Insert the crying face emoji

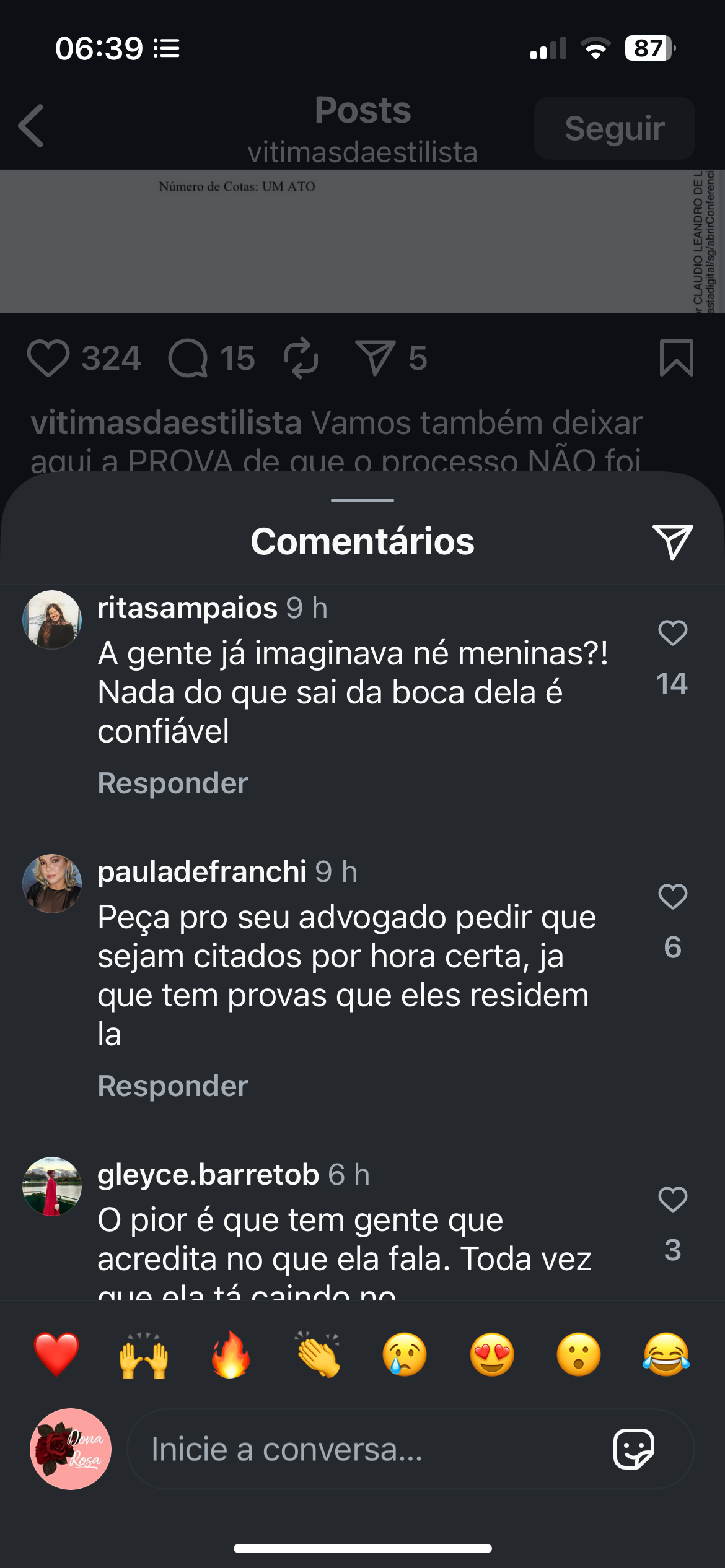point(405,1354)
